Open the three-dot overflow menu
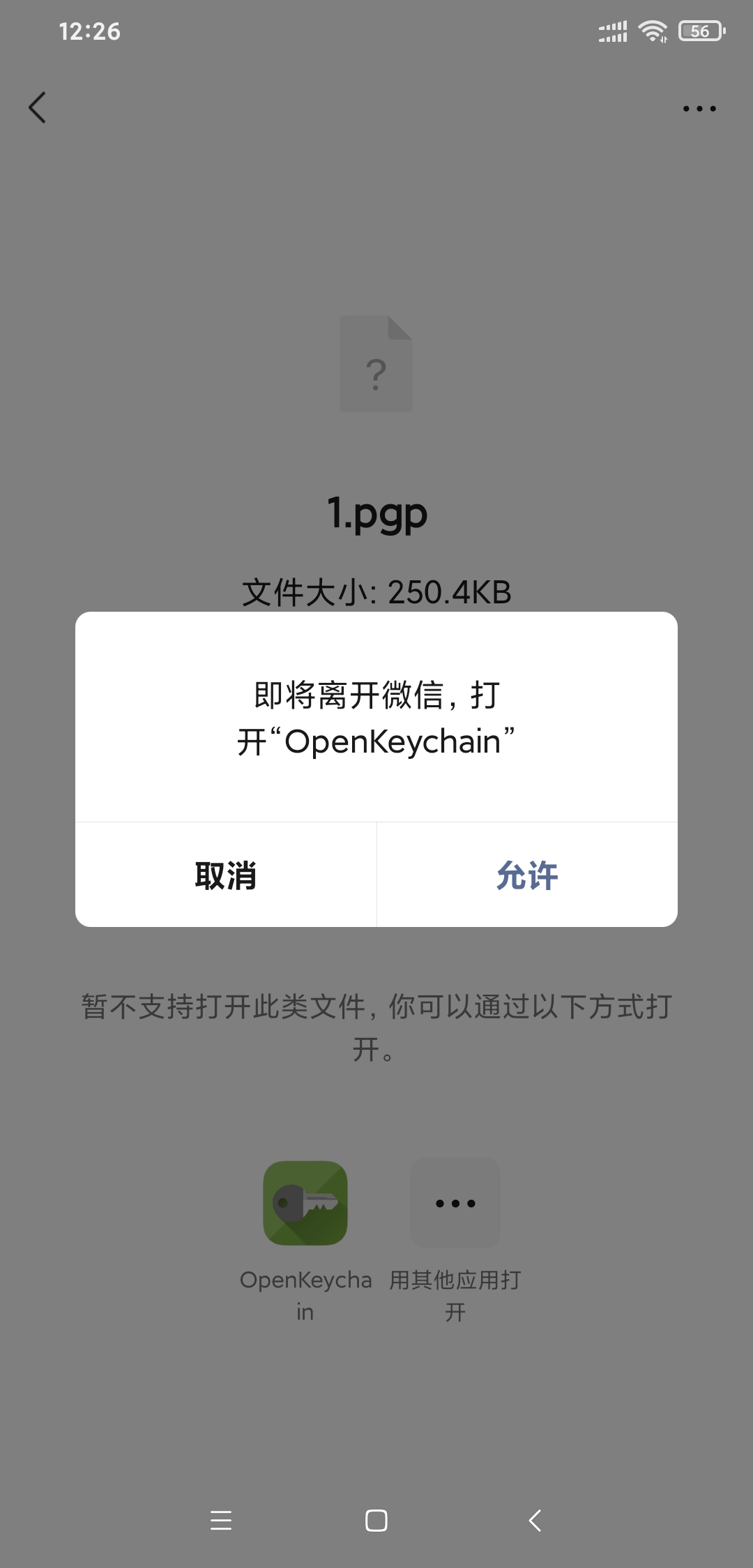This screenshot has width=753, height=1568. pos(699,109)
